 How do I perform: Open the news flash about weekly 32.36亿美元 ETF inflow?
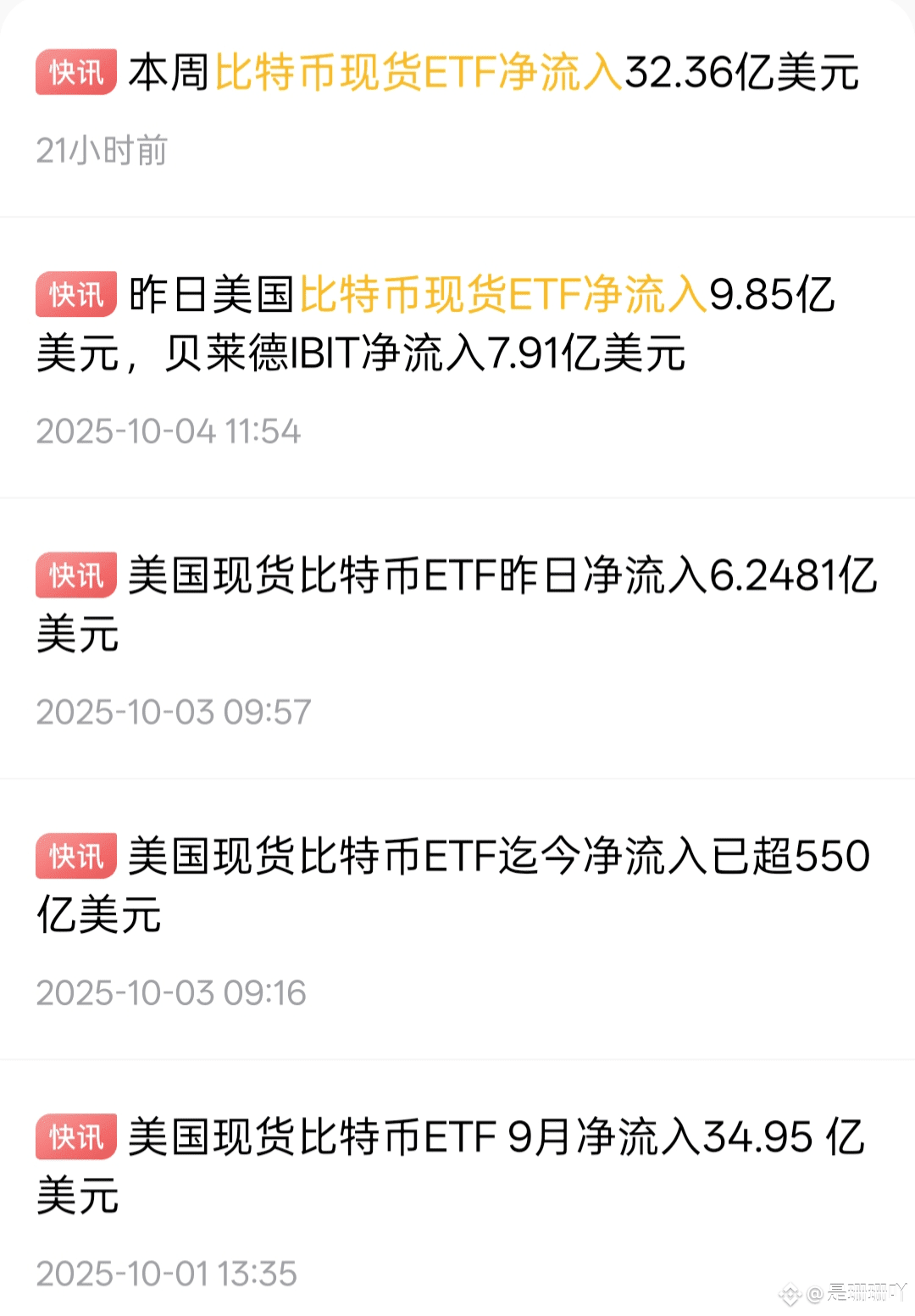493,73
